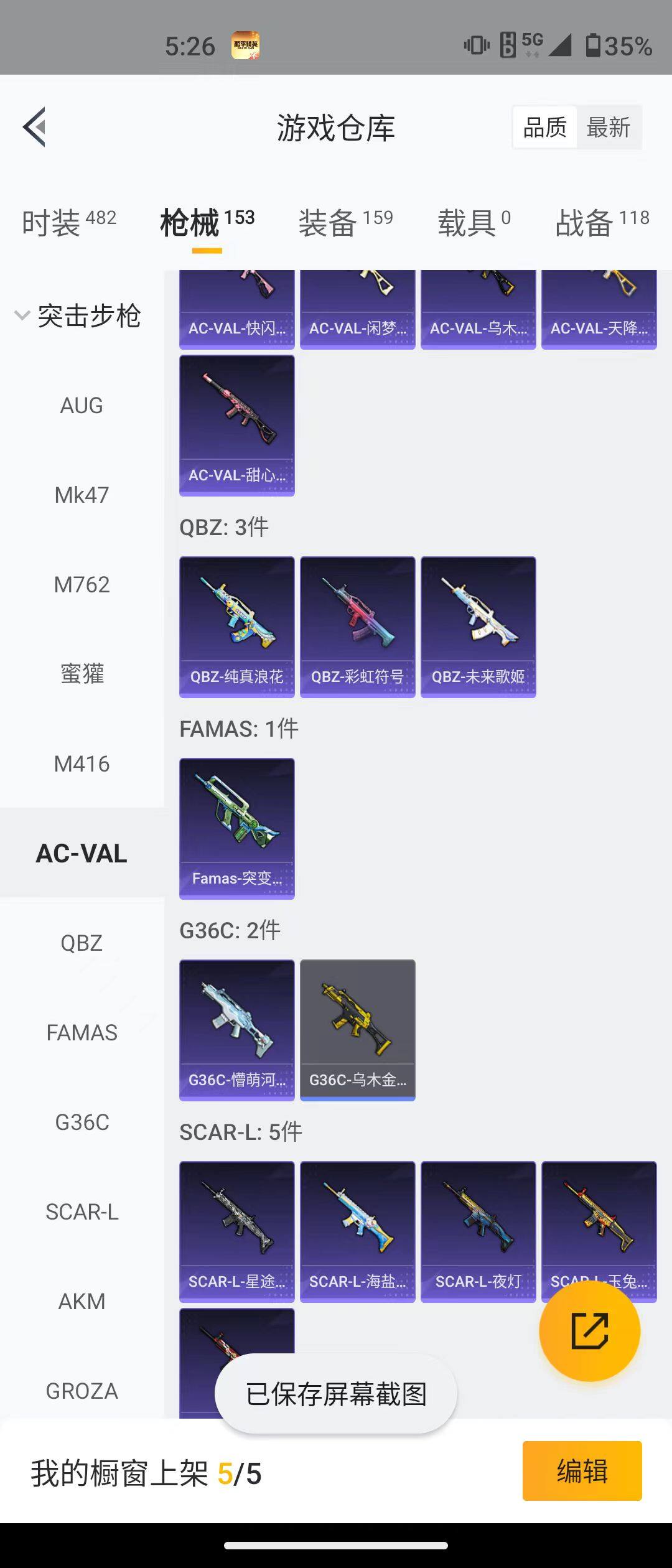This screenshot has width=672, height=1568.
Task: Jump to SCAR-L in the side list
Action: (x=82, y=1212)
